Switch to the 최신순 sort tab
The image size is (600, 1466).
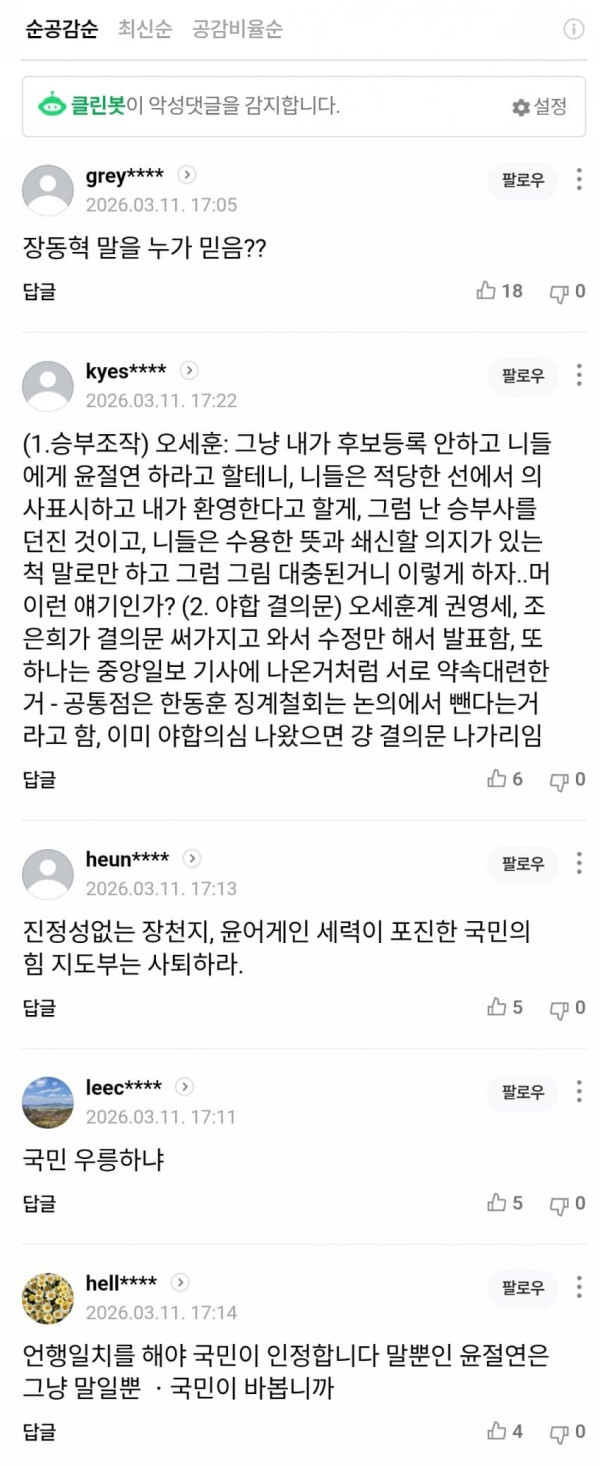coord(145,29)
